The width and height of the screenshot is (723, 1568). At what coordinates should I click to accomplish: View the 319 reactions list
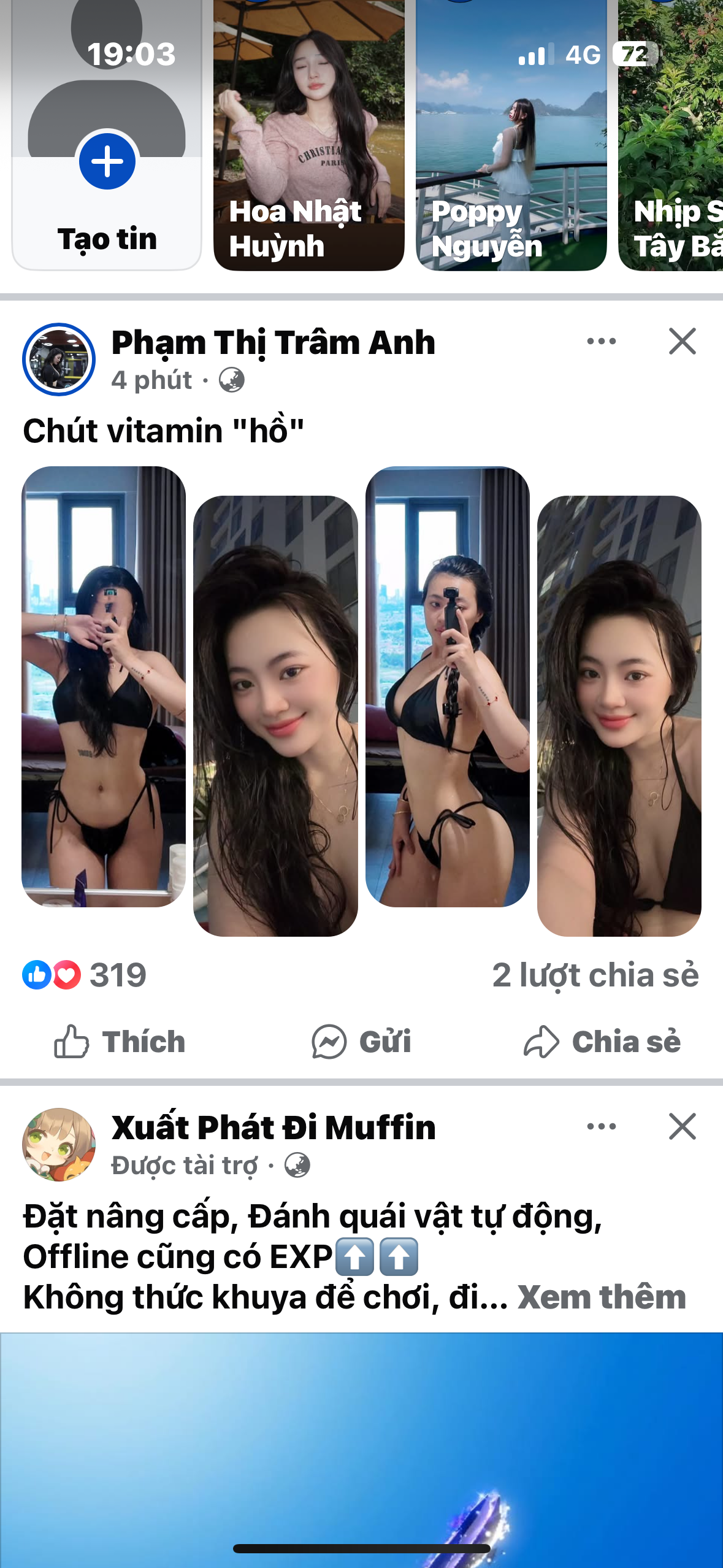point(85,975)
